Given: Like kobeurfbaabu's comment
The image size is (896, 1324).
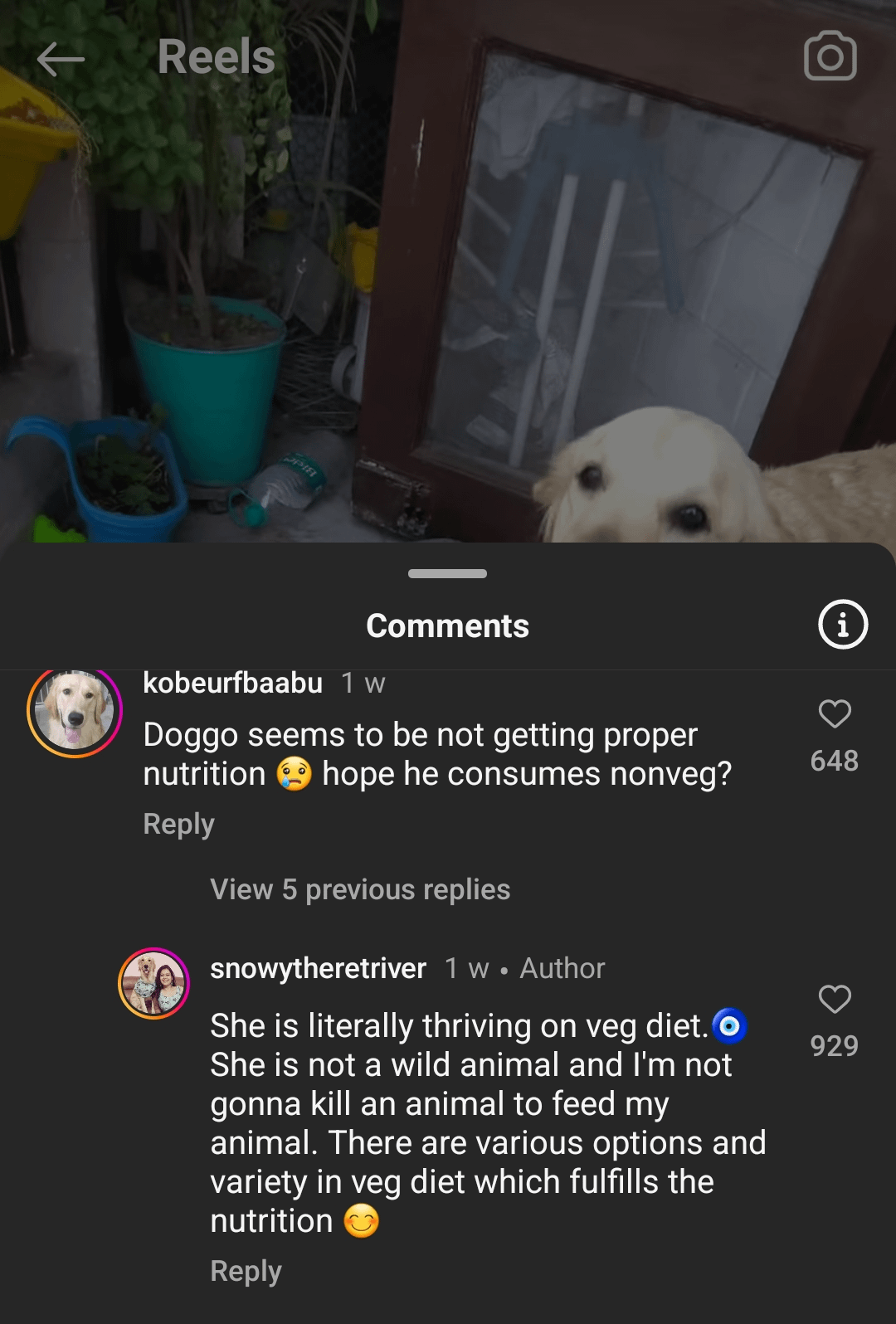Looking at the screenshot, I should click(835, 714).
